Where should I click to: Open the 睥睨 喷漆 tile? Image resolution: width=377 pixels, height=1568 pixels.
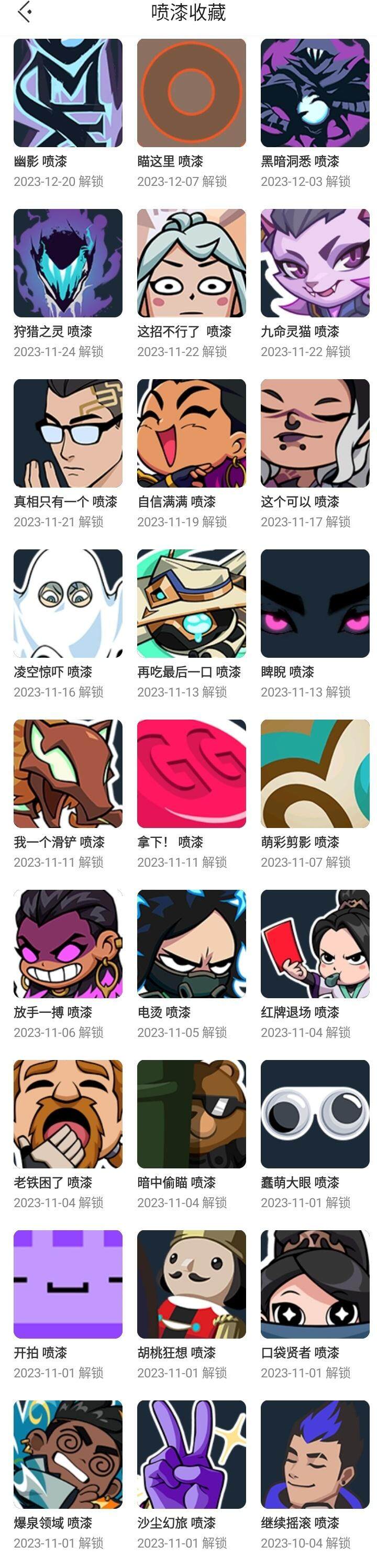(x=315, y=603)
